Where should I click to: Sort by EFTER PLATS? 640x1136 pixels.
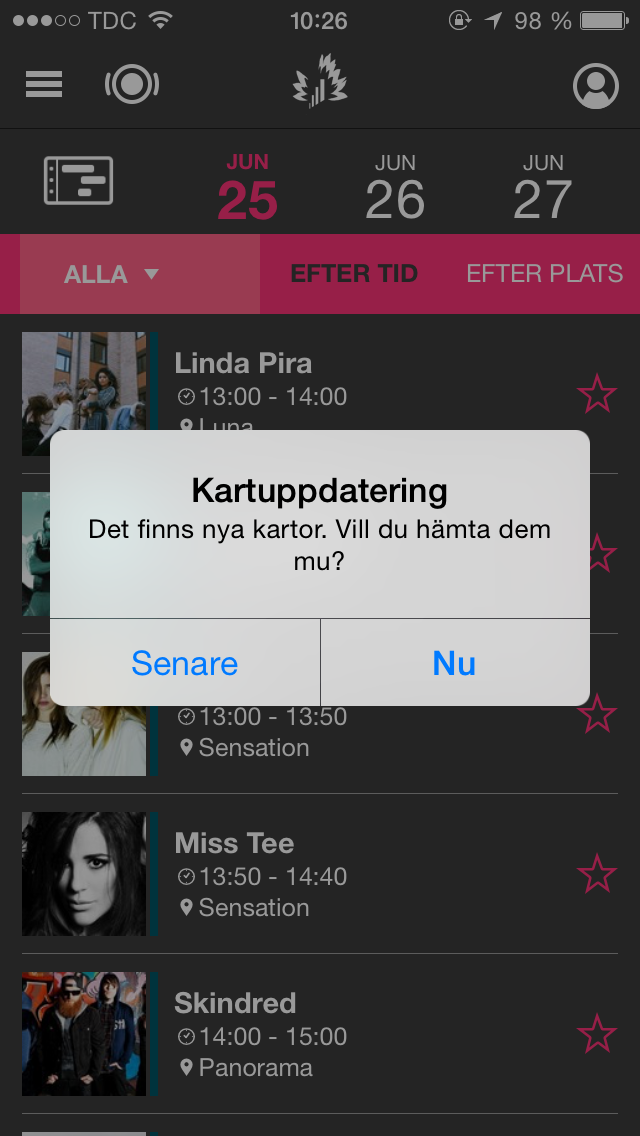coord(545,274)
